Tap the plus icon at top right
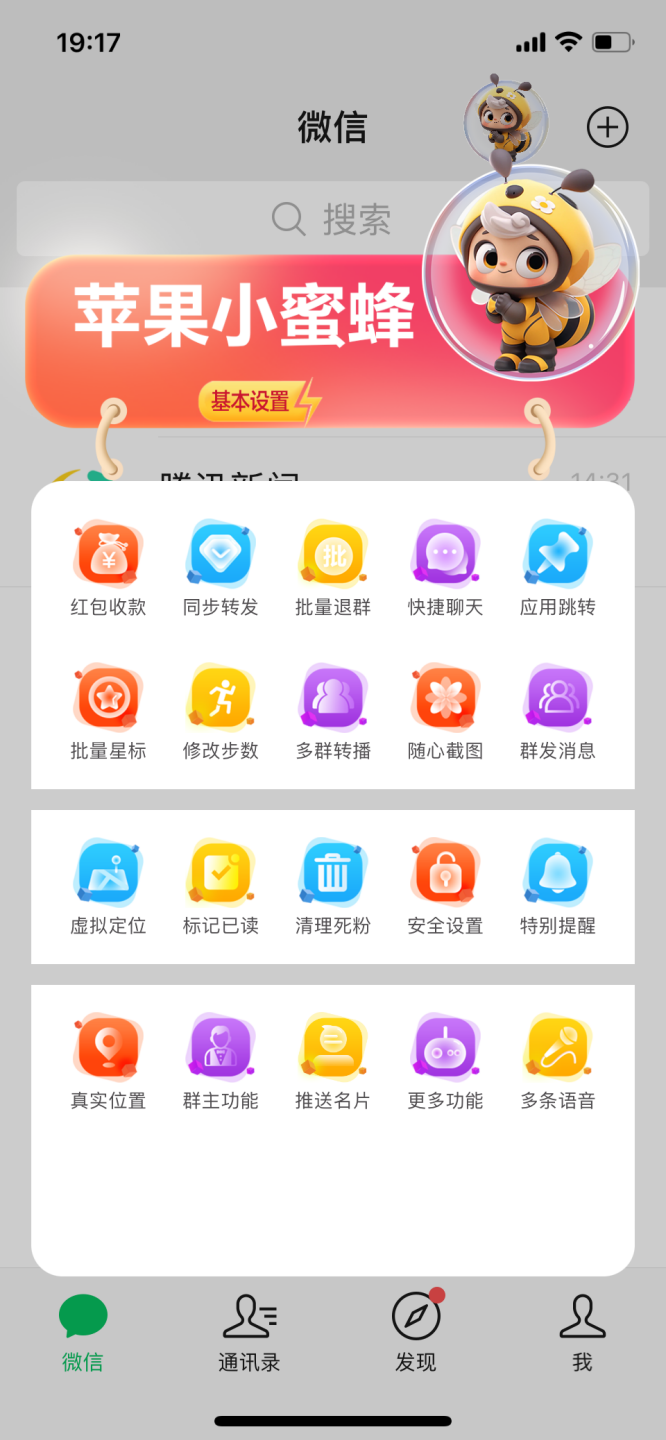 point(607,127)
